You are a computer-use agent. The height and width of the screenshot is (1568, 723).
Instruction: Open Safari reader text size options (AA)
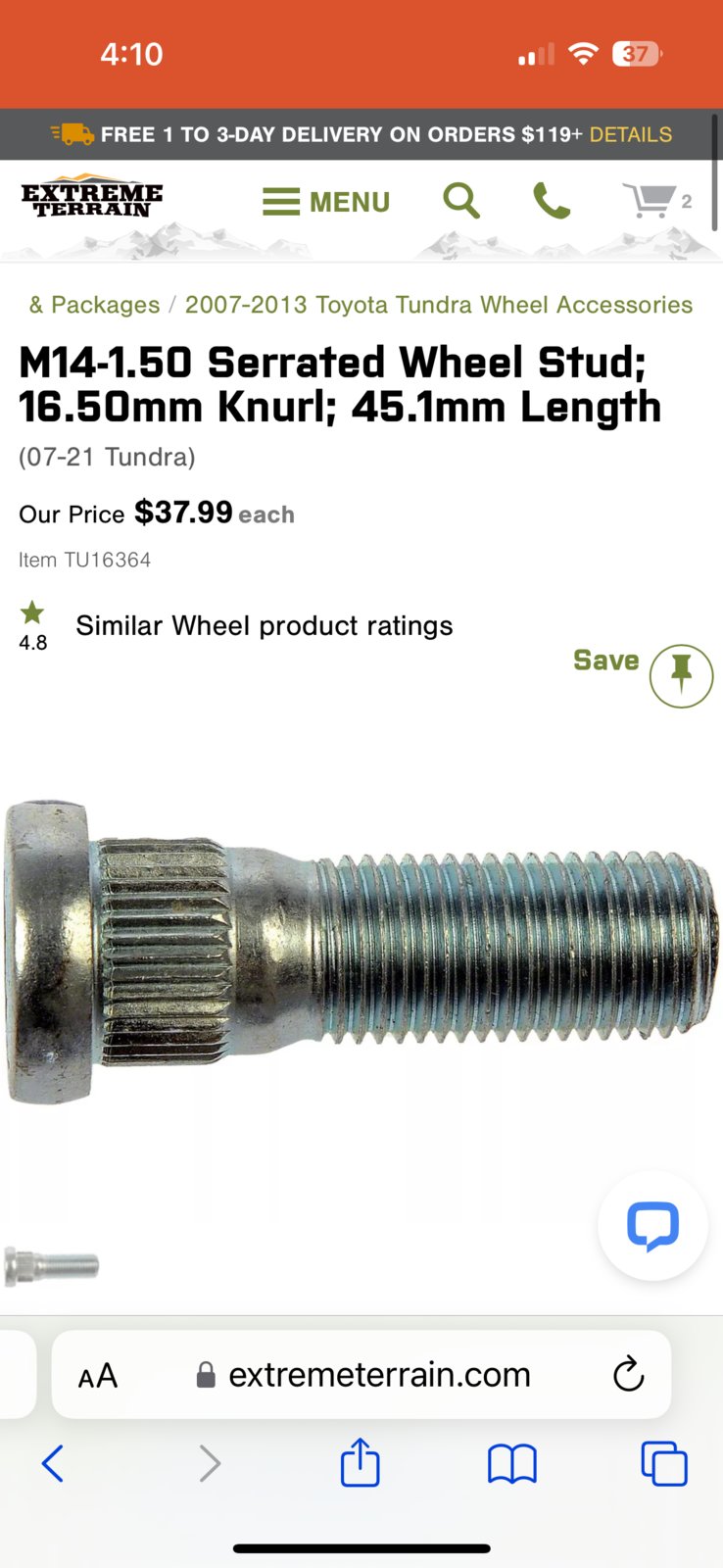click(x=98, y=1375)
